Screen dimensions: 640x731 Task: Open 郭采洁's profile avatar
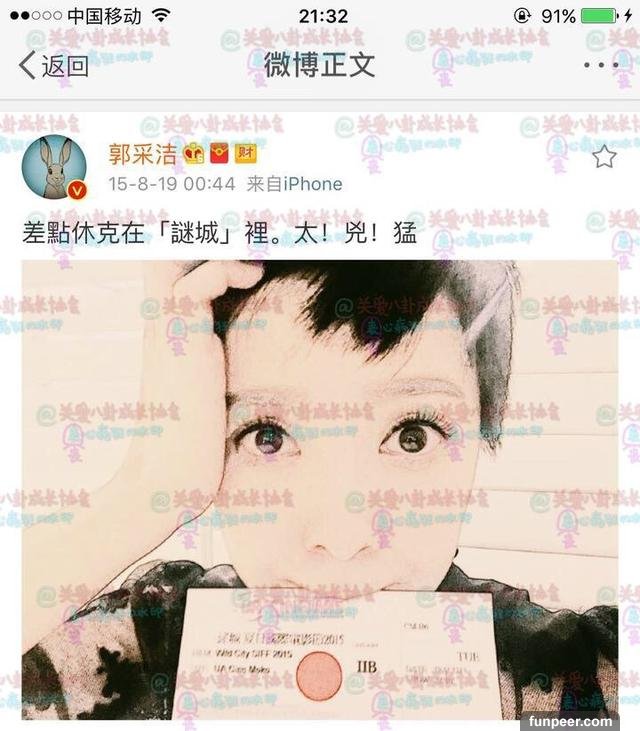(x=54, y=167)
